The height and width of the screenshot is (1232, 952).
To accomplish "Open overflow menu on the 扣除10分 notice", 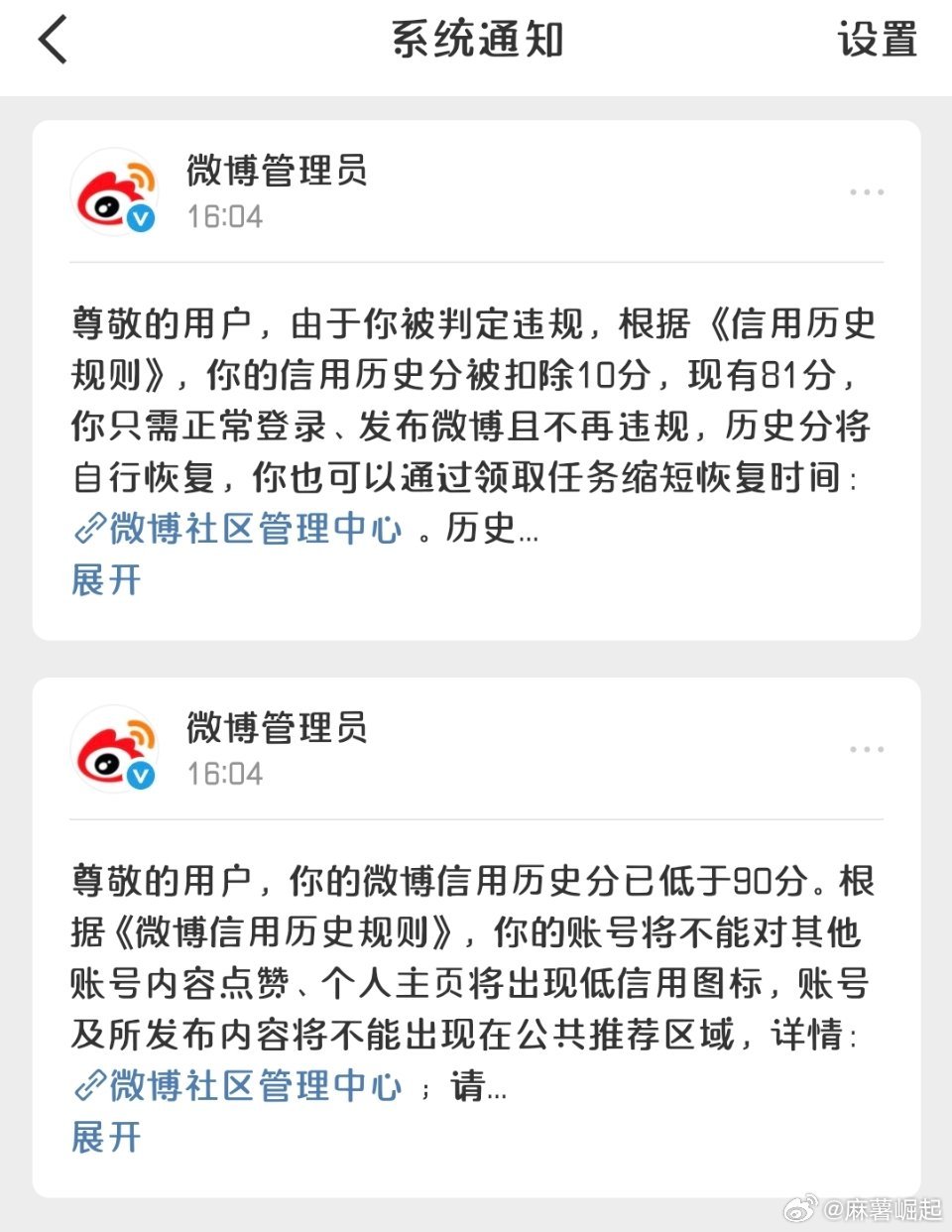I will (866, 192).
